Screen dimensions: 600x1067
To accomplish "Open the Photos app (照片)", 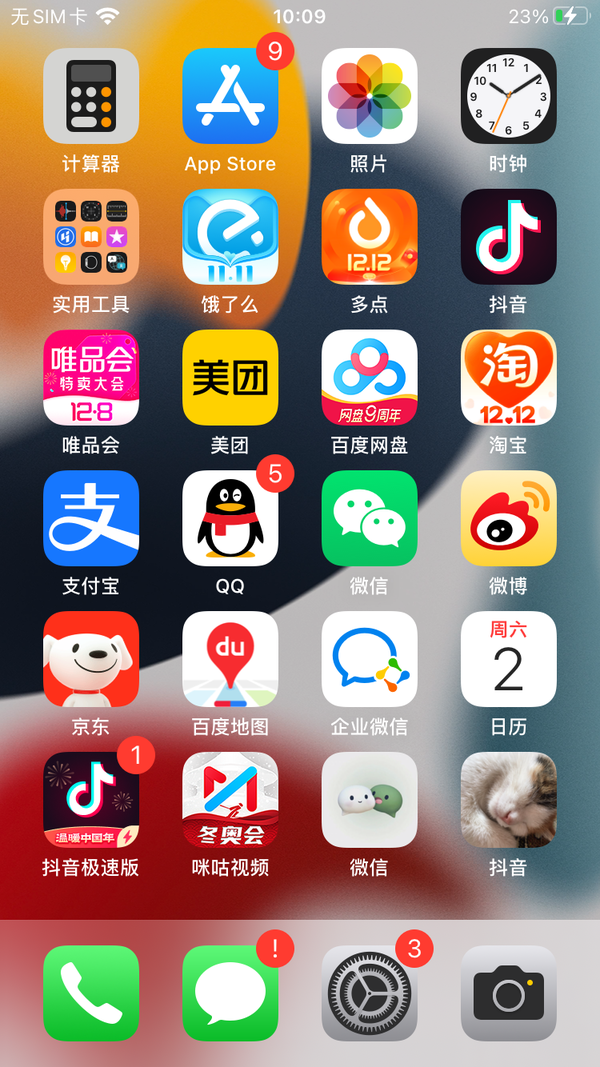I will tap(369, 96).
